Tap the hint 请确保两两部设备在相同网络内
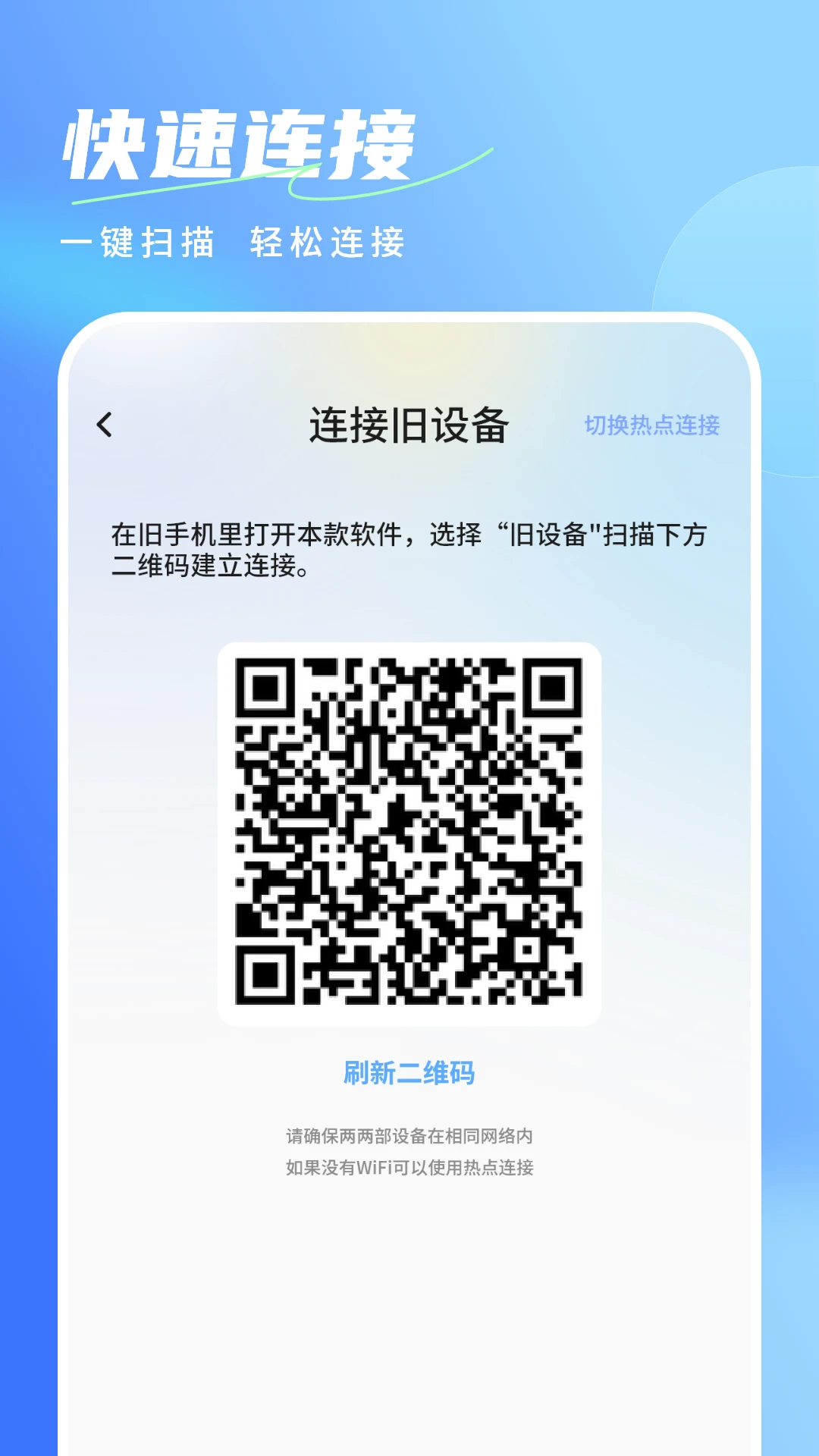The image size is (819, 1456). coord(409,1137)
